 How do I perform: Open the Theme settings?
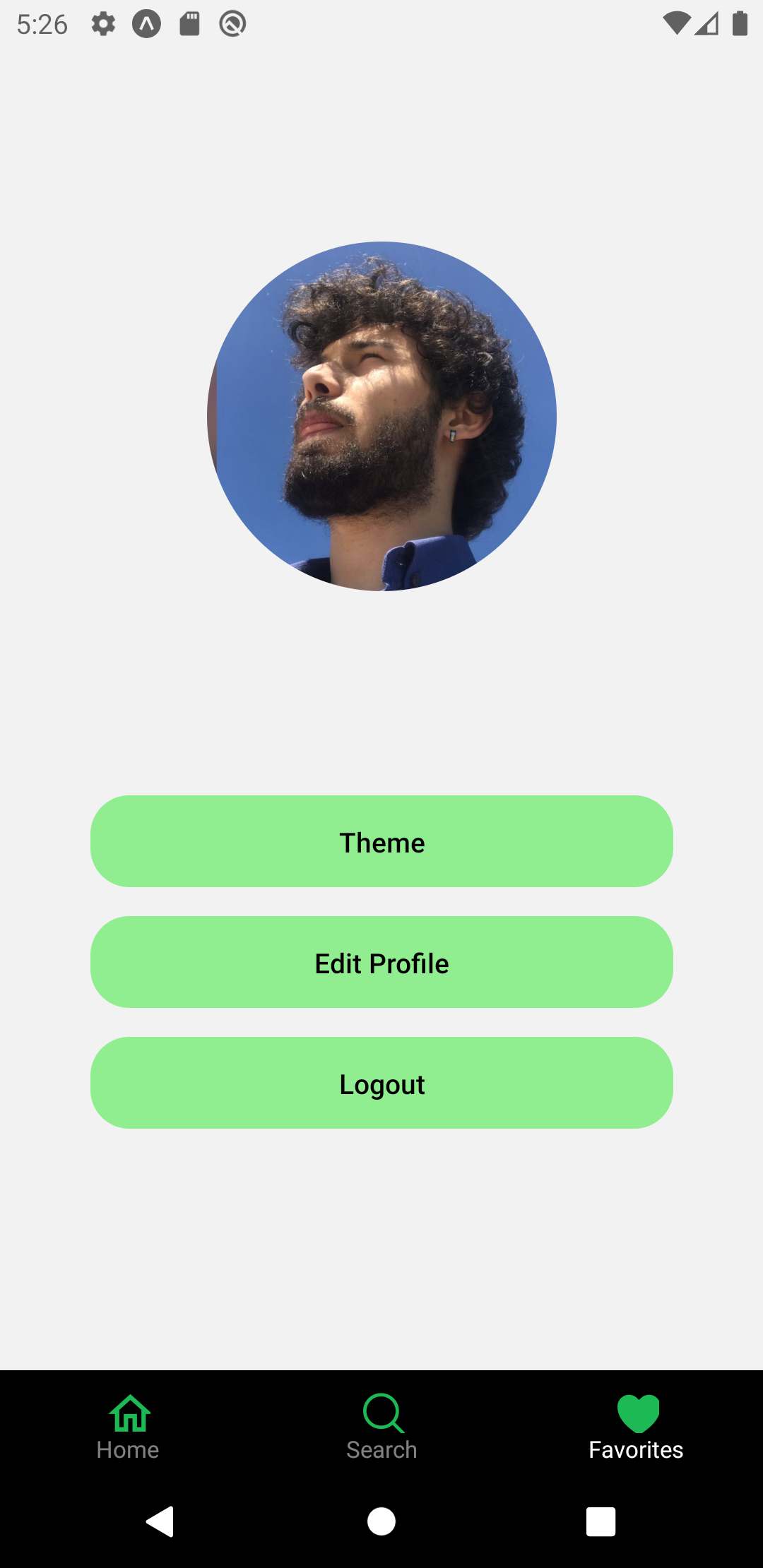[x=381, y=841]
